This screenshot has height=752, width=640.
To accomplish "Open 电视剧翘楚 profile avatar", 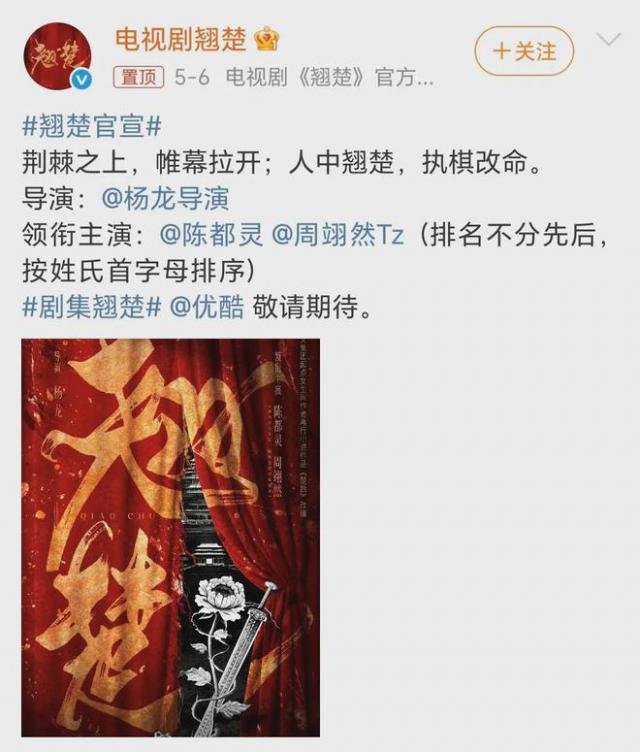I will click(x=57, y=55).
